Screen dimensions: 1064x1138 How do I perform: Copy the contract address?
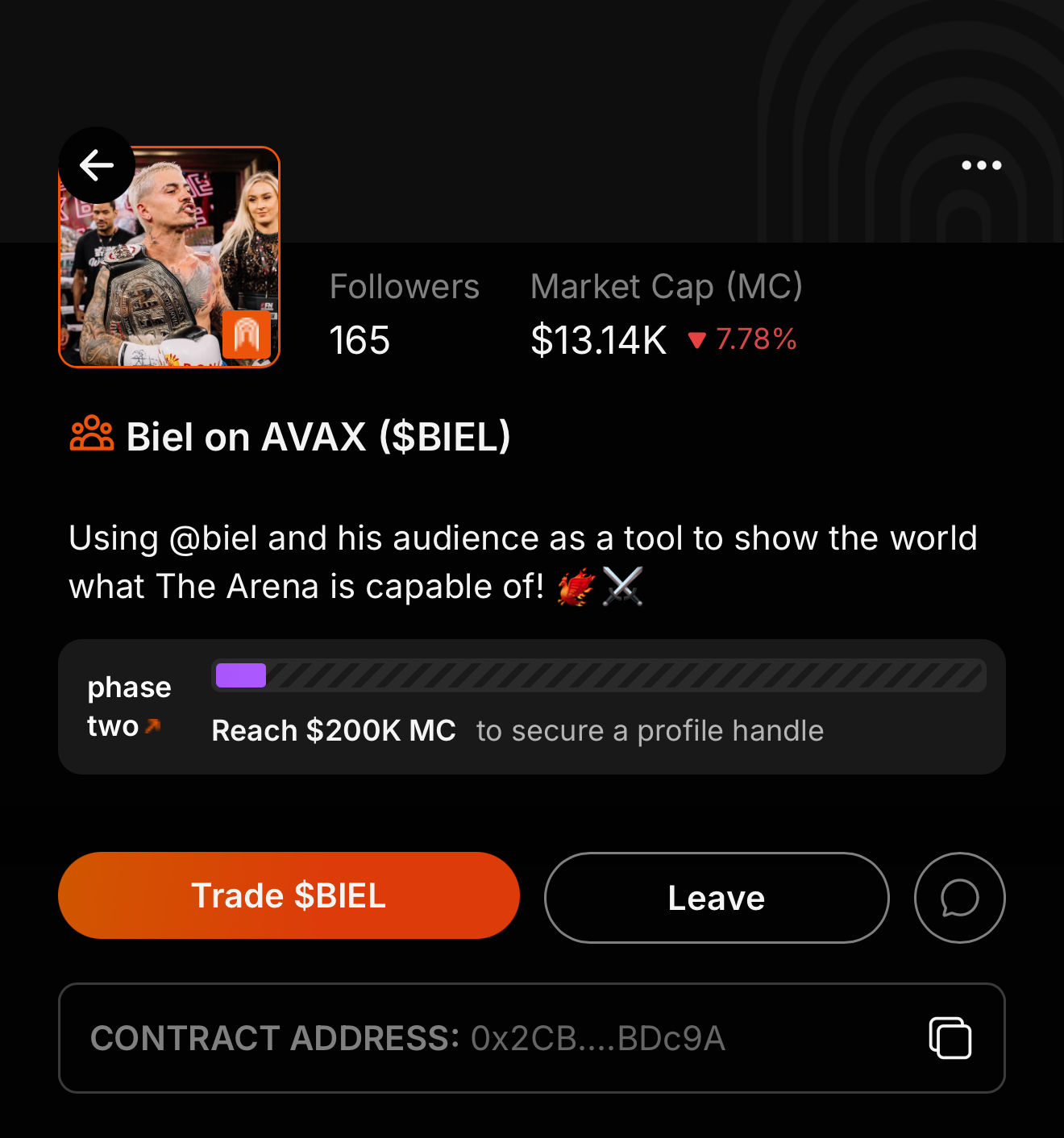click(x=950, y=1038)
